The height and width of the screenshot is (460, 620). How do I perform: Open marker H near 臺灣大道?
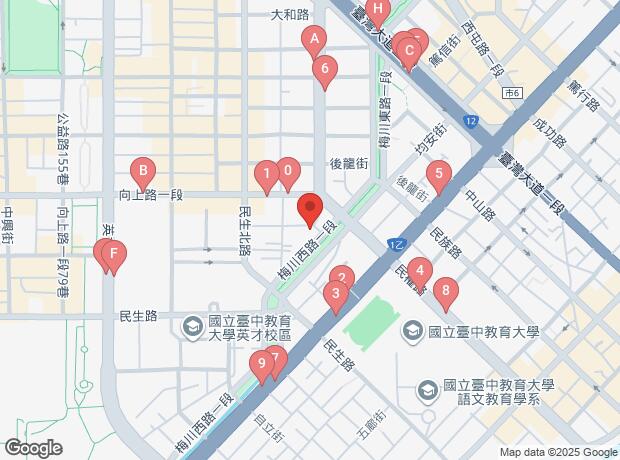point(378,12)
